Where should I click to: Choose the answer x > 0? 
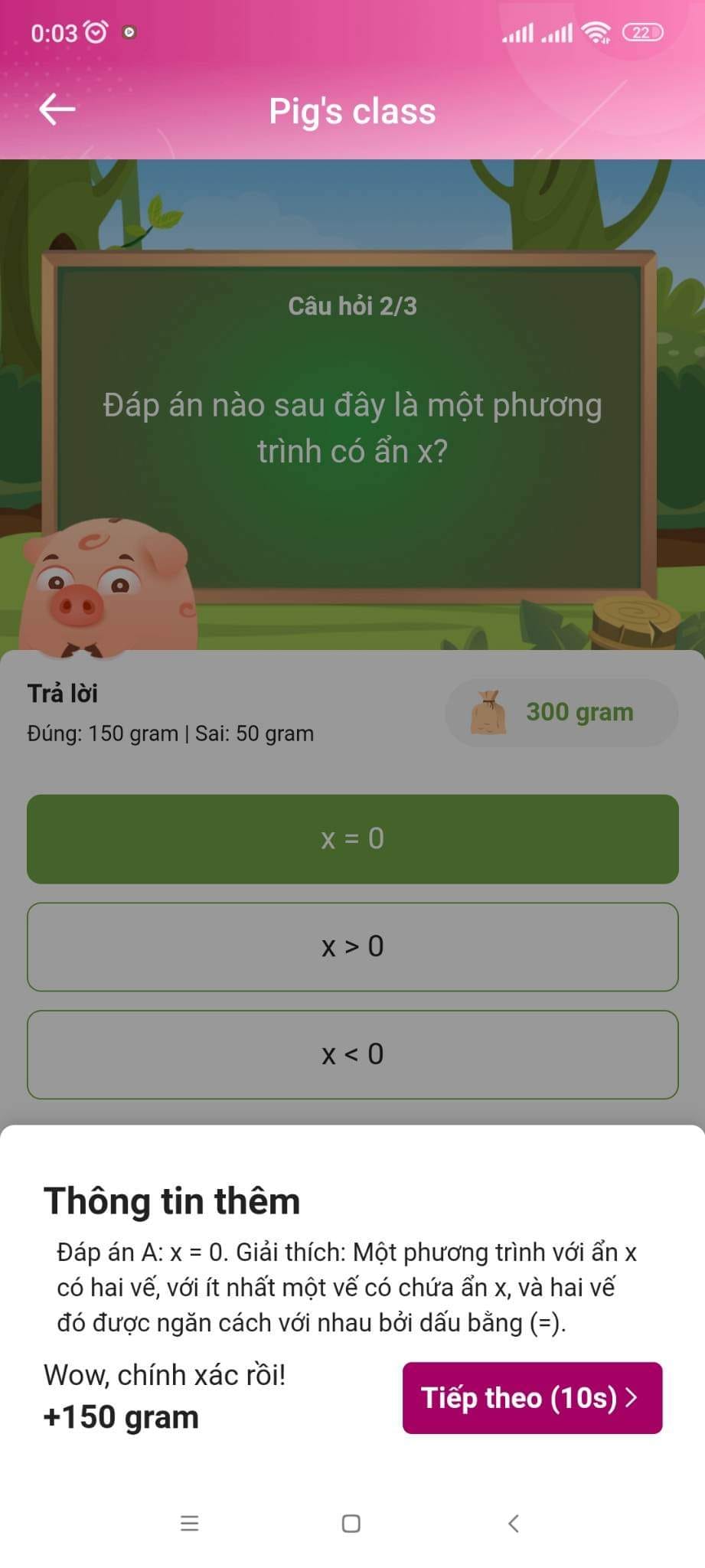click(x=352, y=946)
